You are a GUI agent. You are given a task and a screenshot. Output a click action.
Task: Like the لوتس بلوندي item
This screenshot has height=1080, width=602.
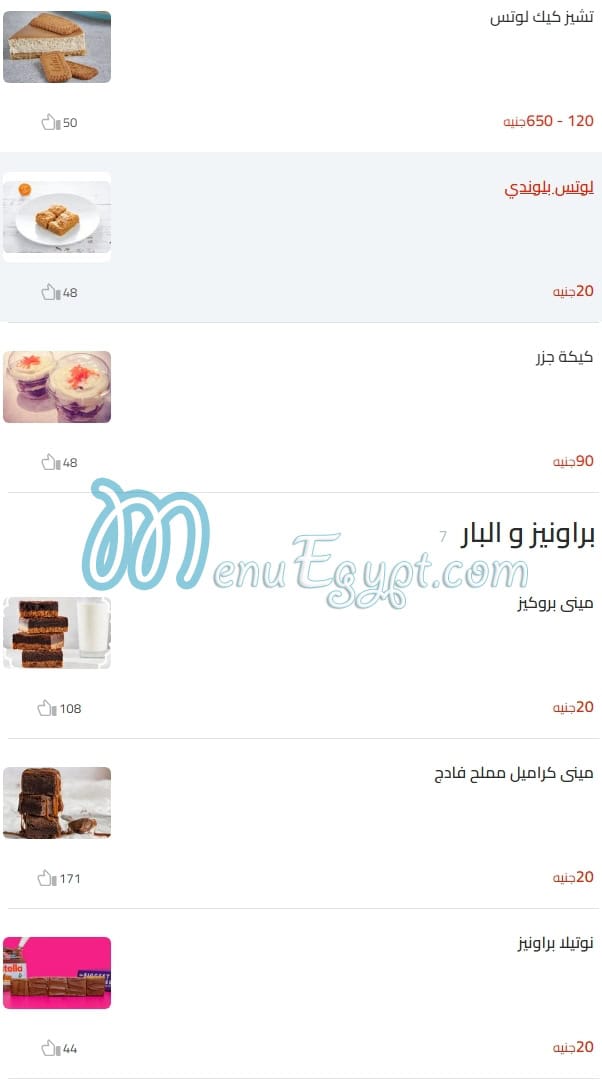[50, 292]
